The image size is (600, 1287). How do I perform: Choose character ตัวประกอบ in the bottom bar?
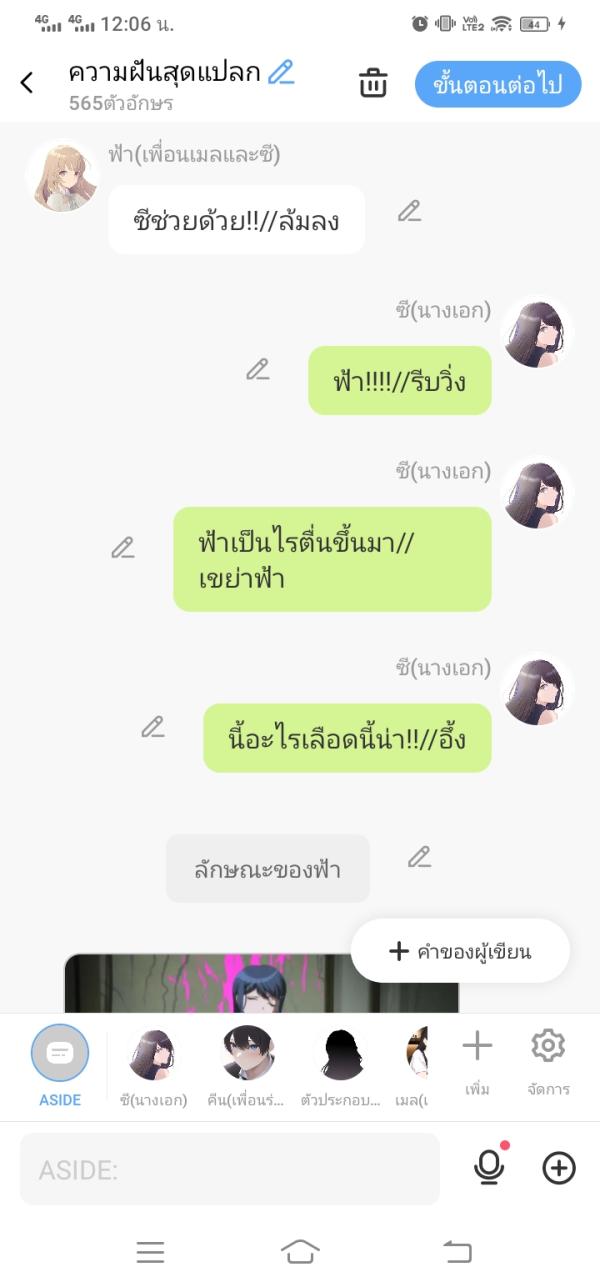pos(340,1065)
